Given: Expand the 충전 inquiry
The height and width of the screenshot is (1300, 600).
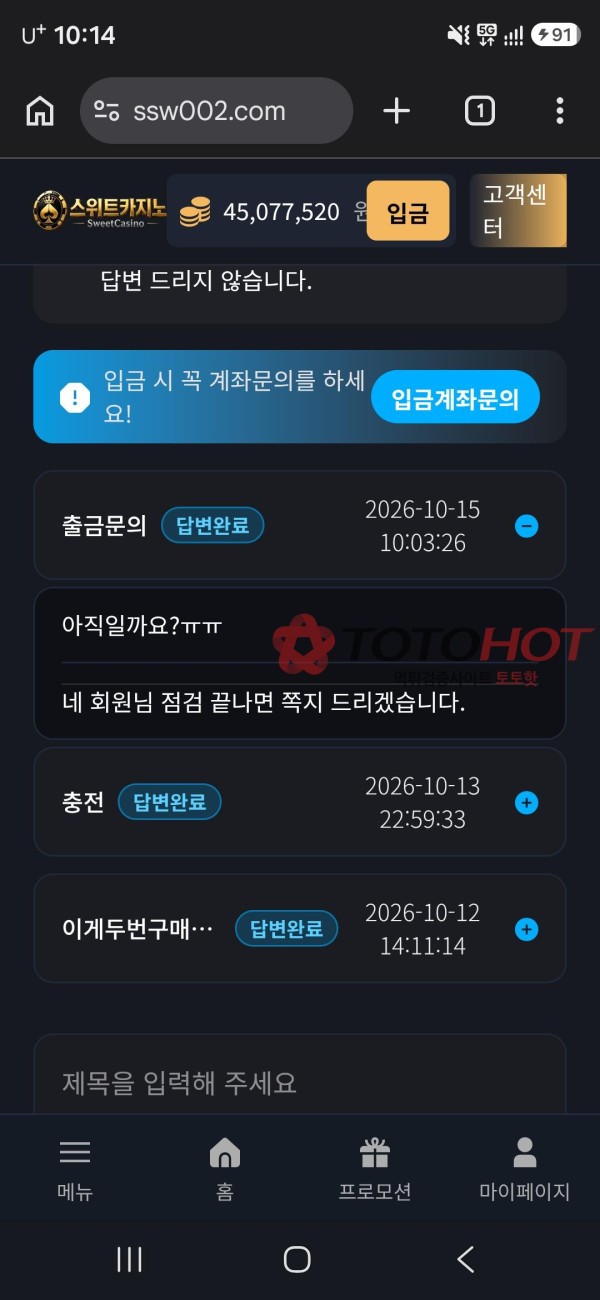Looking at the screenshot, I should pyautogui.click(x=526, y=802).
